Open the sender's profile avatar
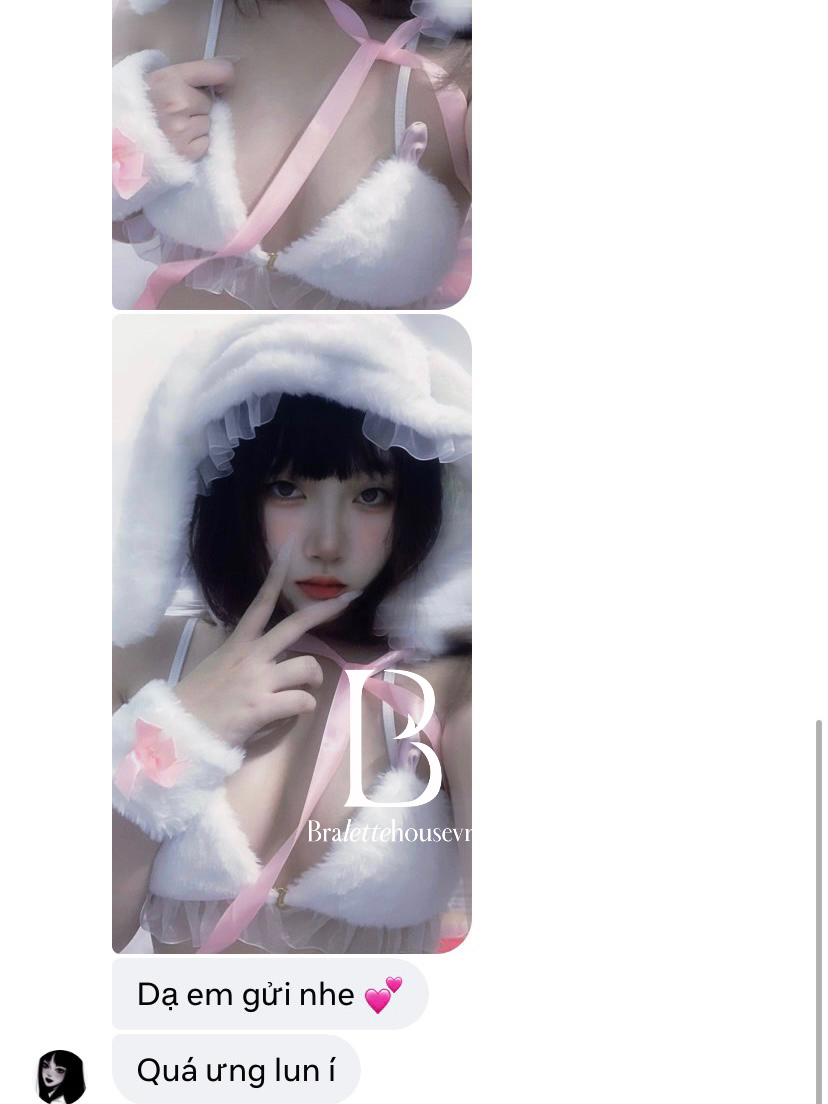Viewport: 828px width, 1104px height. tap(61, 1076)
